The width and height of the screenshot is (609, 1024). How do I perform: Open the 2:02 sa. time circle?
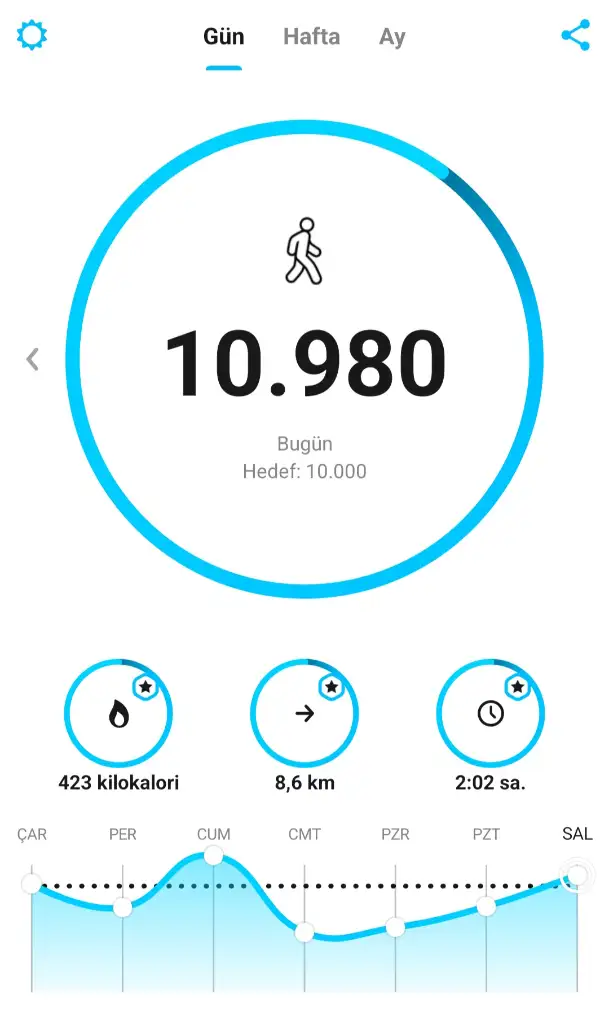(x=490, y=714)
